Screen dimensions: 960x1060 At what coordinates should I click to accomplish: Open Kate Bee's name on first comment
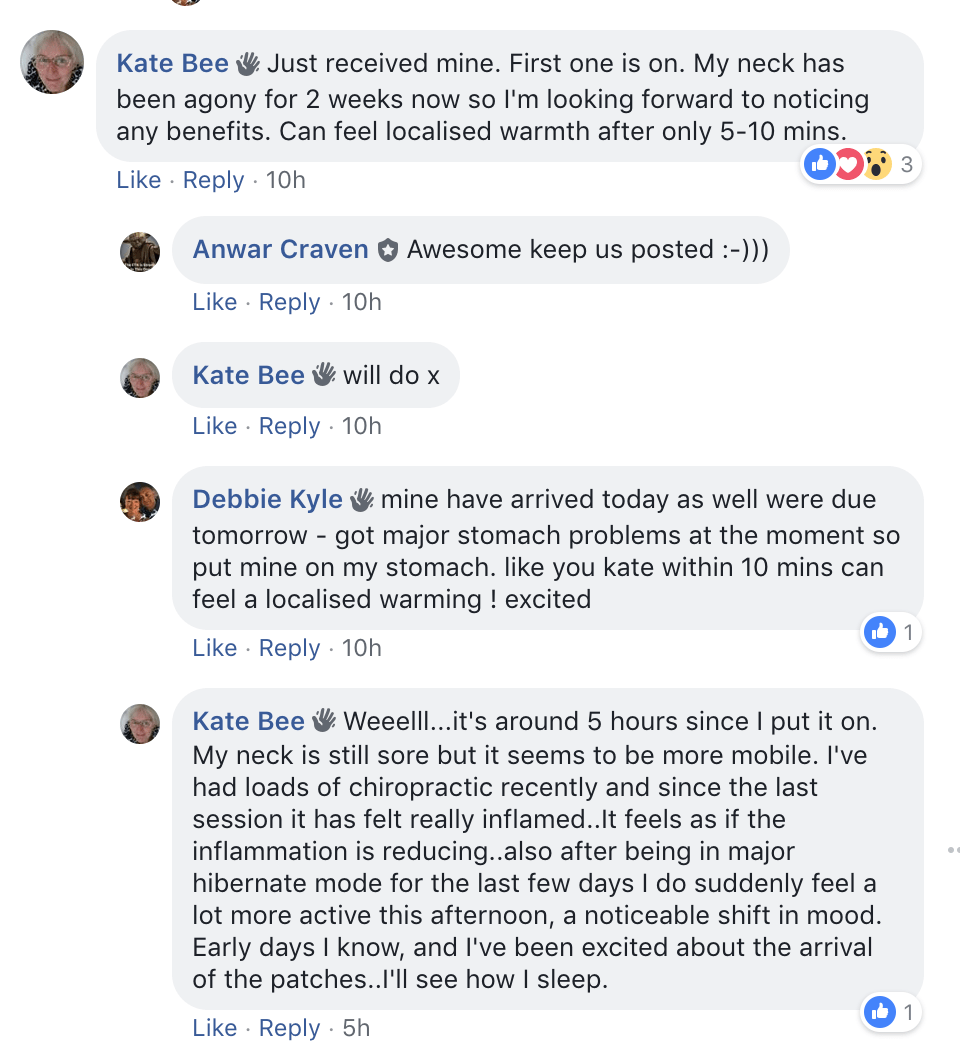(172, 63)
